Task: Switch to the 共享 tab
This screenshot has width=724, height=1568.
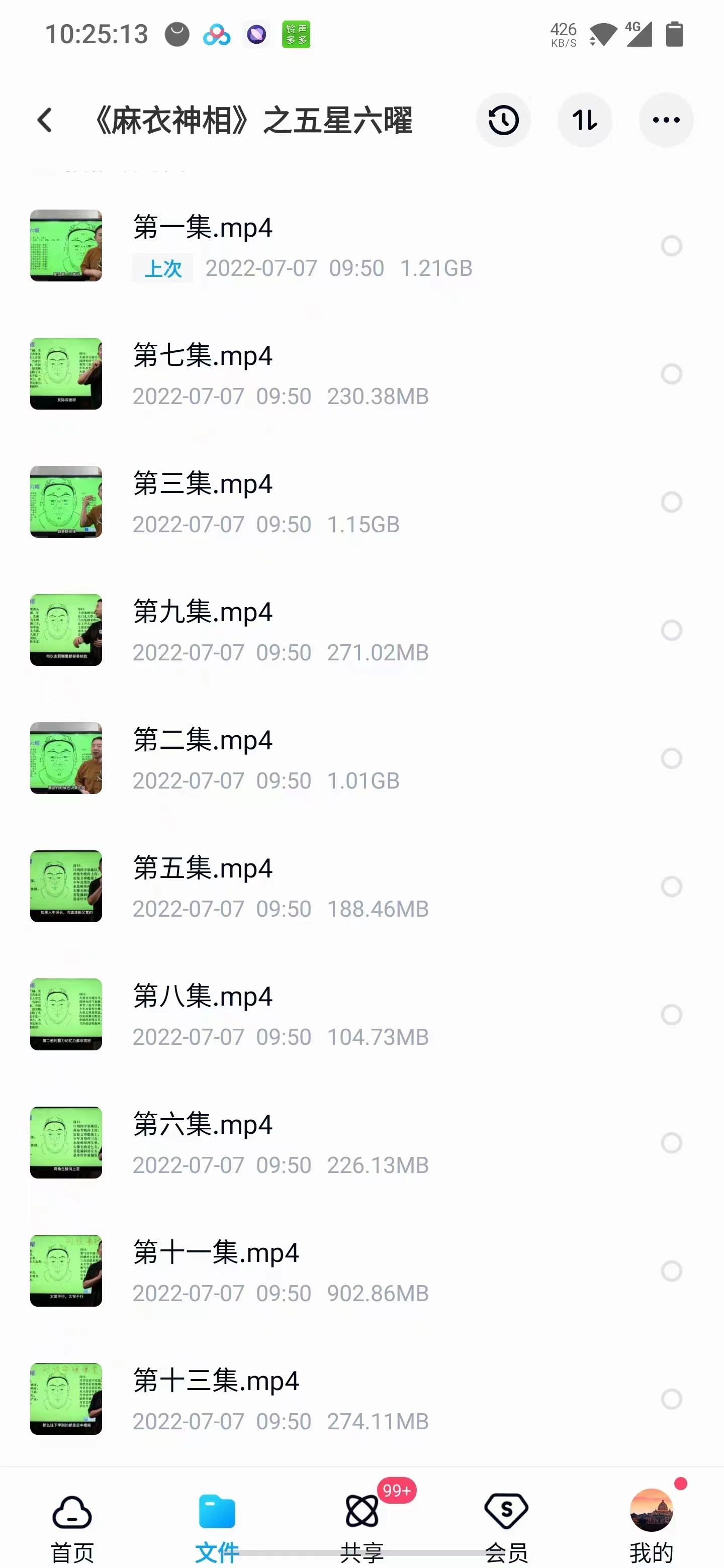Action: click(361, 1528)
